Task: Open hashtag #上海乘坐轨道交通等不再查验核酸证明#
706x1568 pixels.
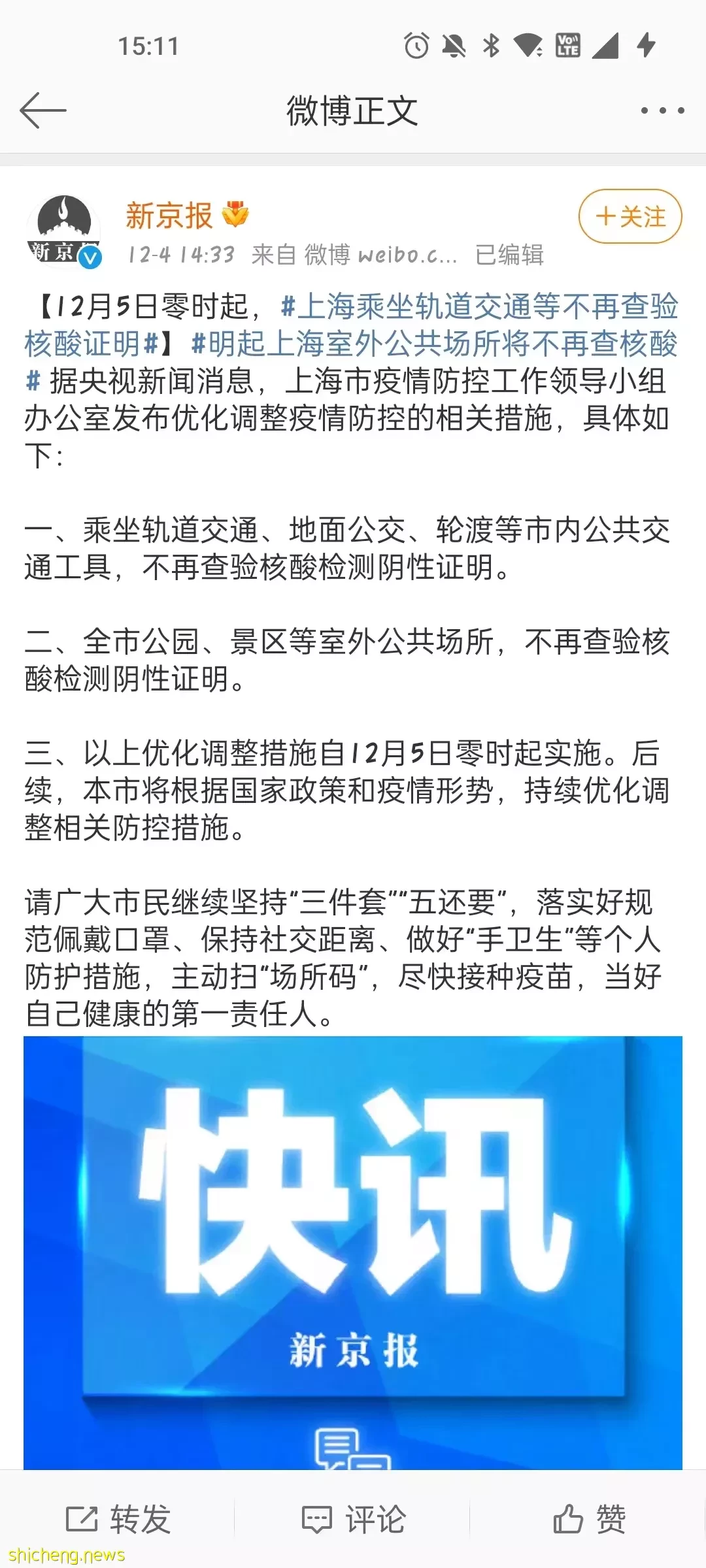Action: click(352, 325)
